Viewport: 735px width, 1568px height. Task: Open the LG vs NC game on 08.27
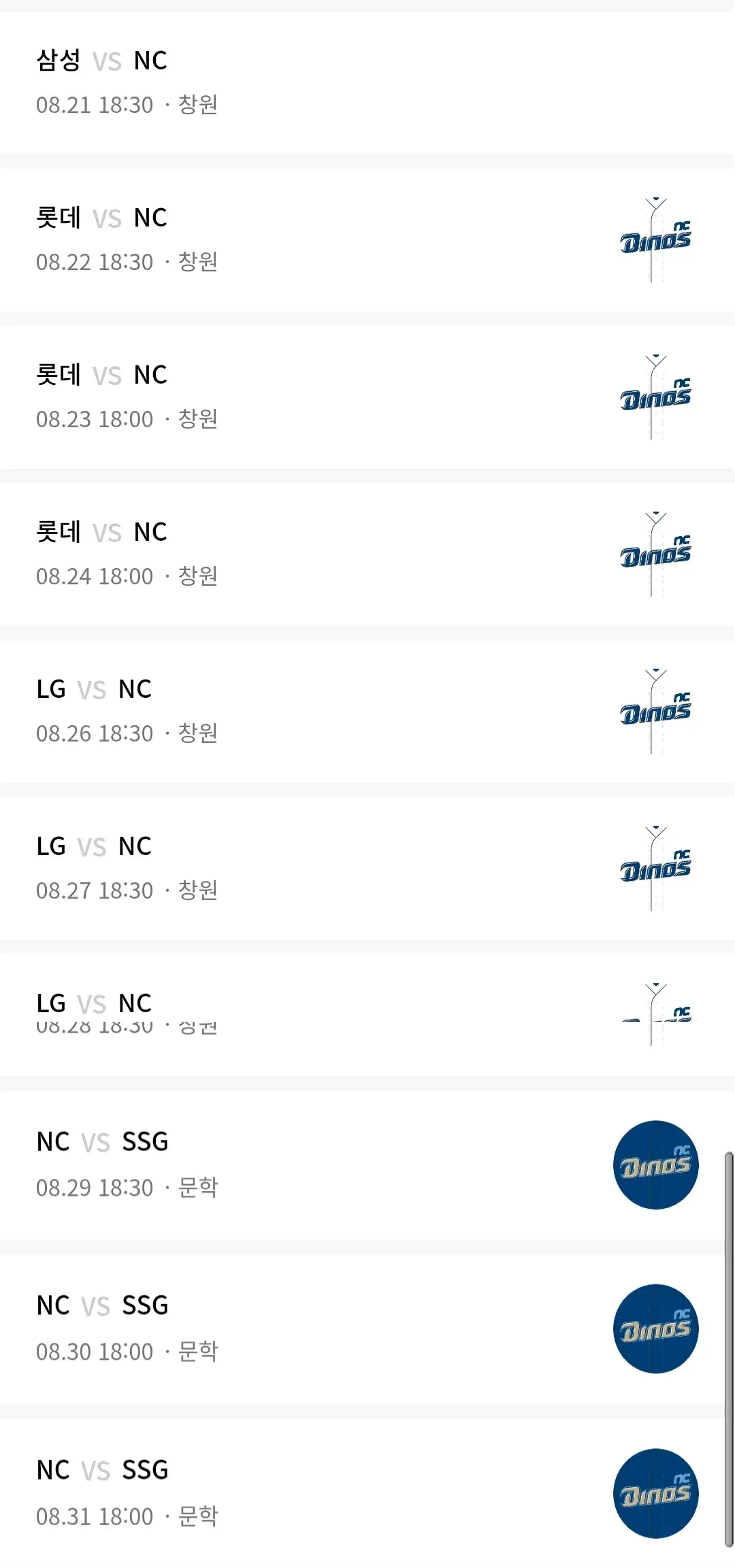(272, 869)
